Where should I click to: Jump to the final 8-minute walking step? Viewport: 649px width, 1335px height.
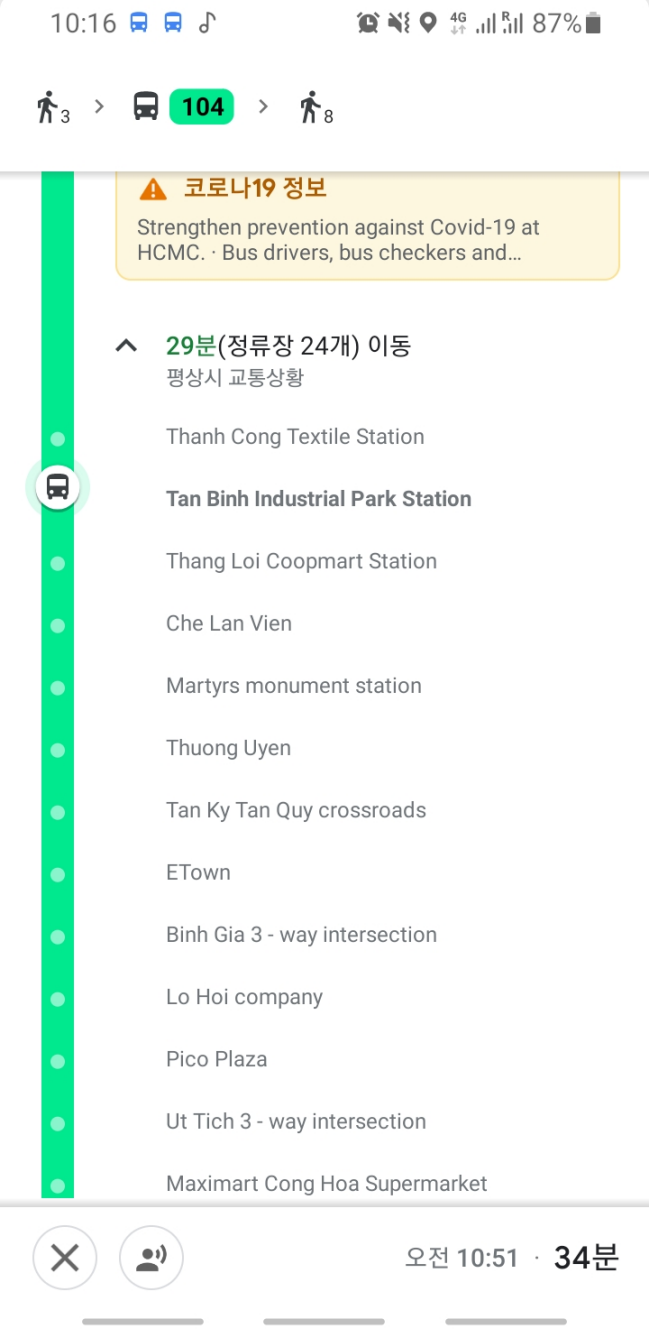click(x=316, y=107)
